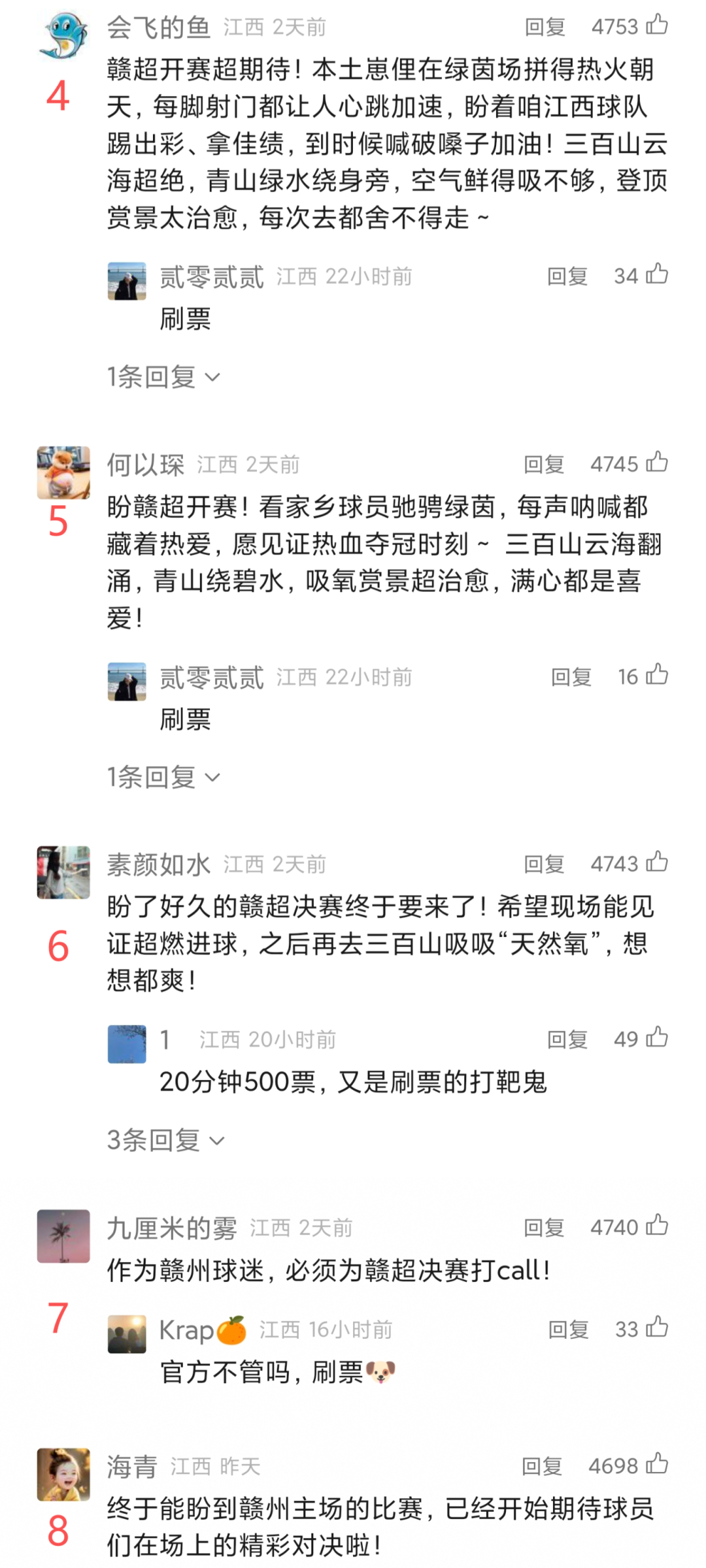Screen dimensions: 706x1568
Task: Reply to 素颜如水's comment
Action: coord(543,864)
